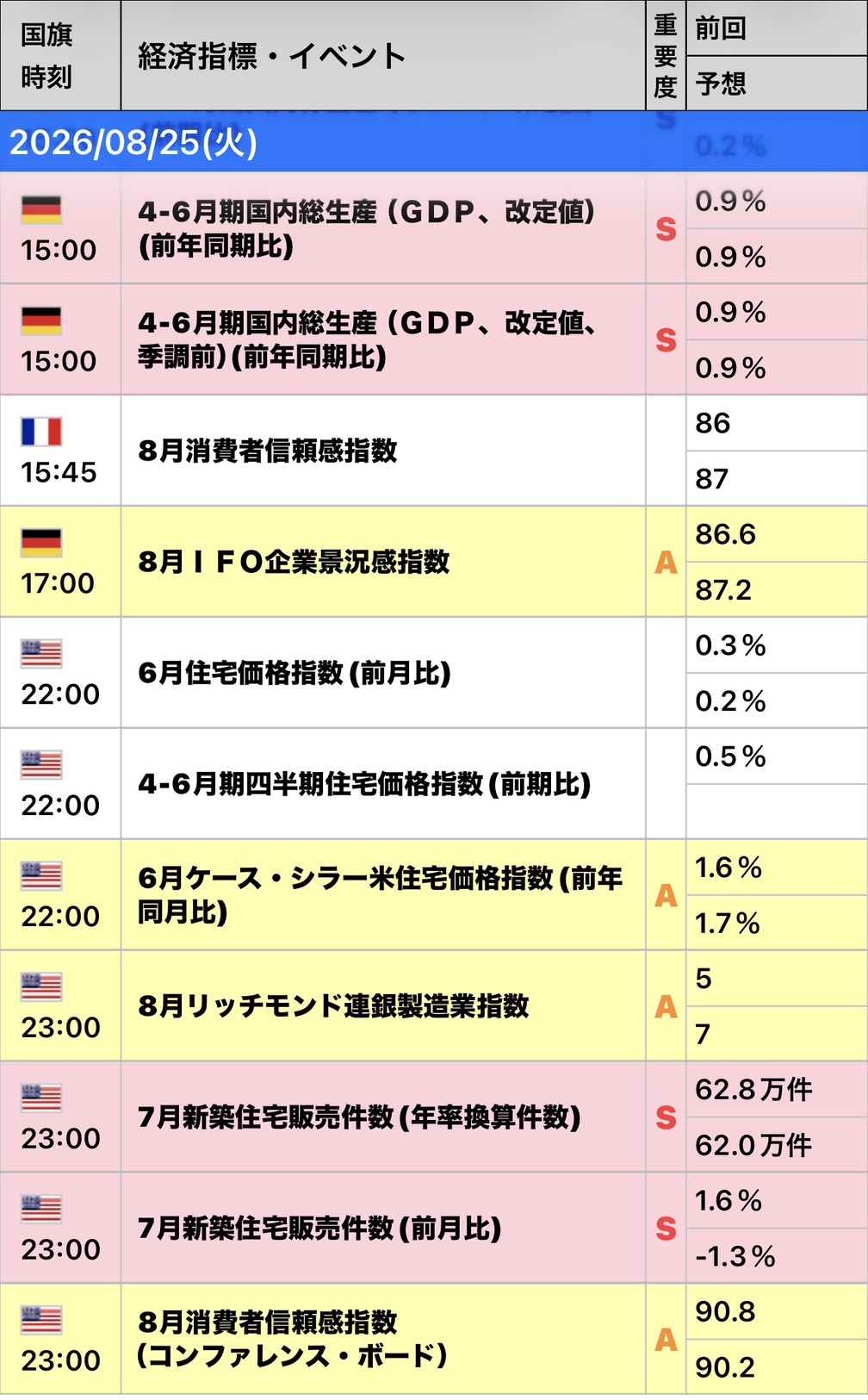
Task: Open the 7月新築住宅販売件数 (前月比) row
Action: tap(434, 1229)
